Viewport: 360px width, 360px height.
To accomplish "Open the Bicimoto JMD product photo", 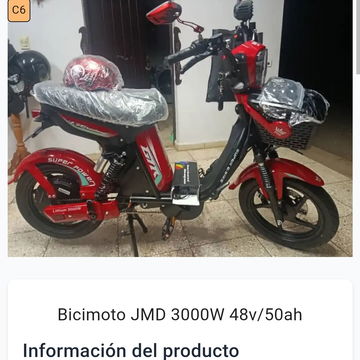I will click(180, 128).
